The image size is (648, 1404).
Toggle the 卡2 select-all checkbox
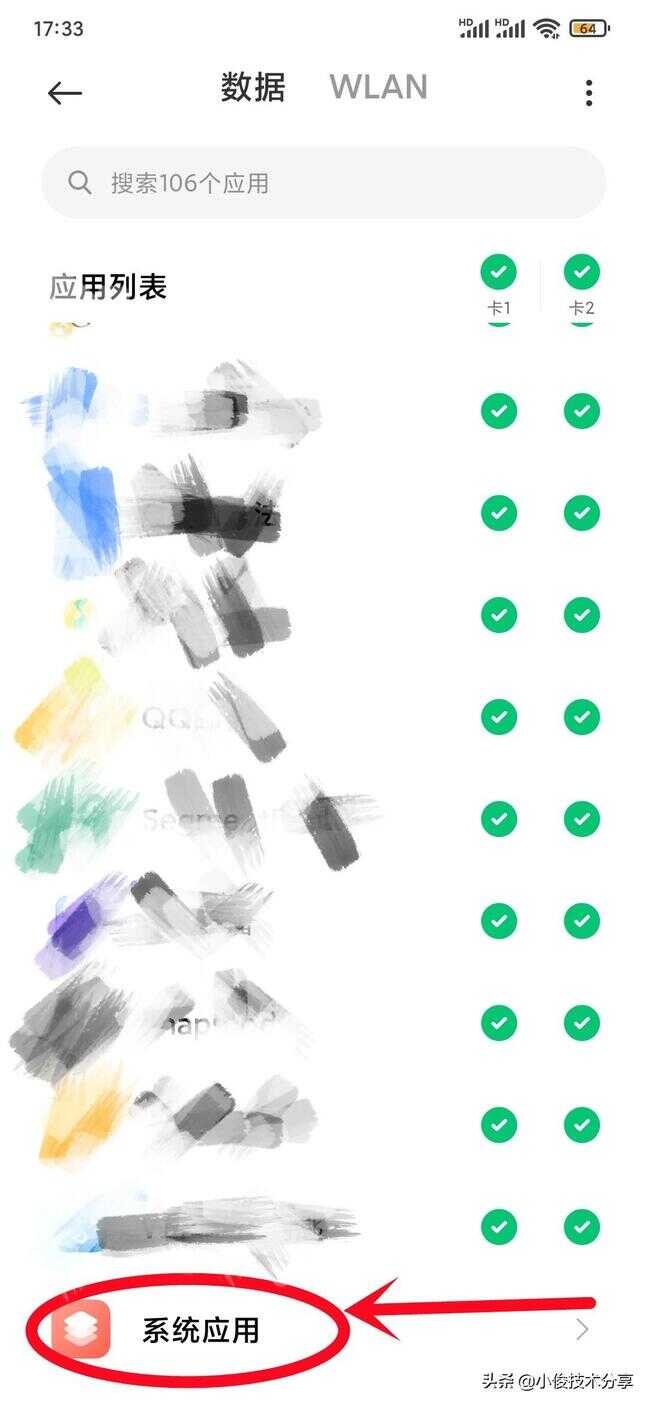582,272
